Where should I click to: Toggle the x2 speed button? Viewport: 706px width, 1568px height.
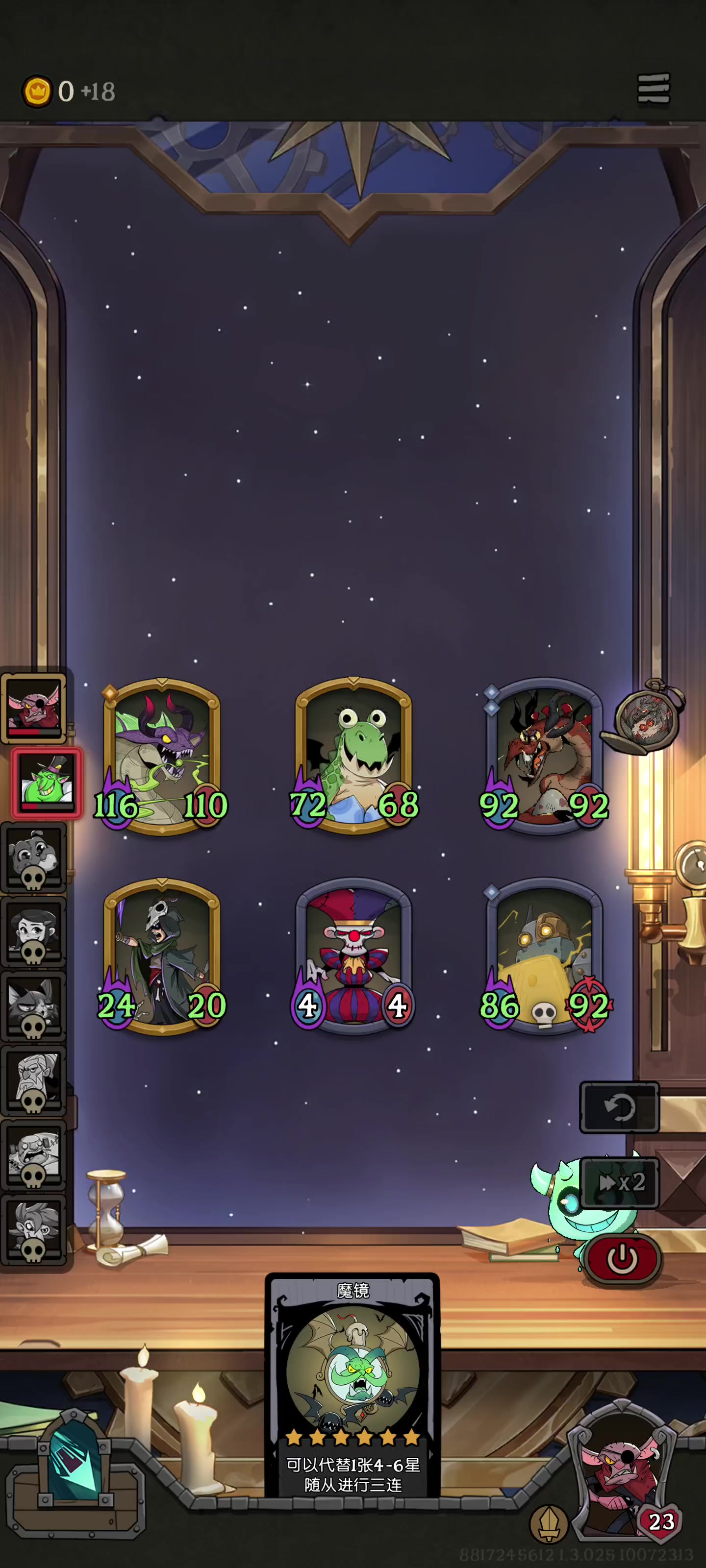point(619,1183)
